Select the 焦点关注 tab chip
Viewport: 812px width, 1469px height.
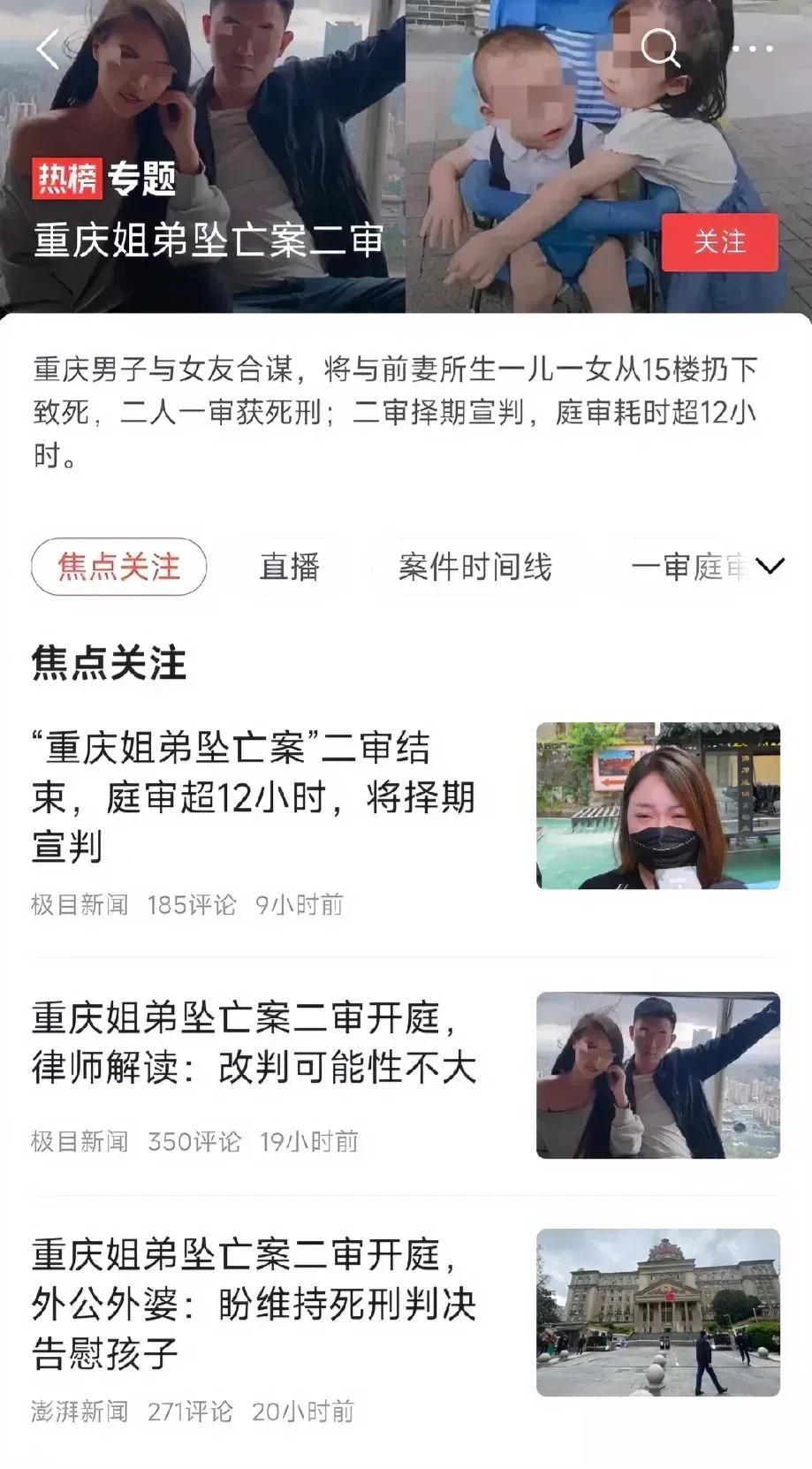(118, 567)
